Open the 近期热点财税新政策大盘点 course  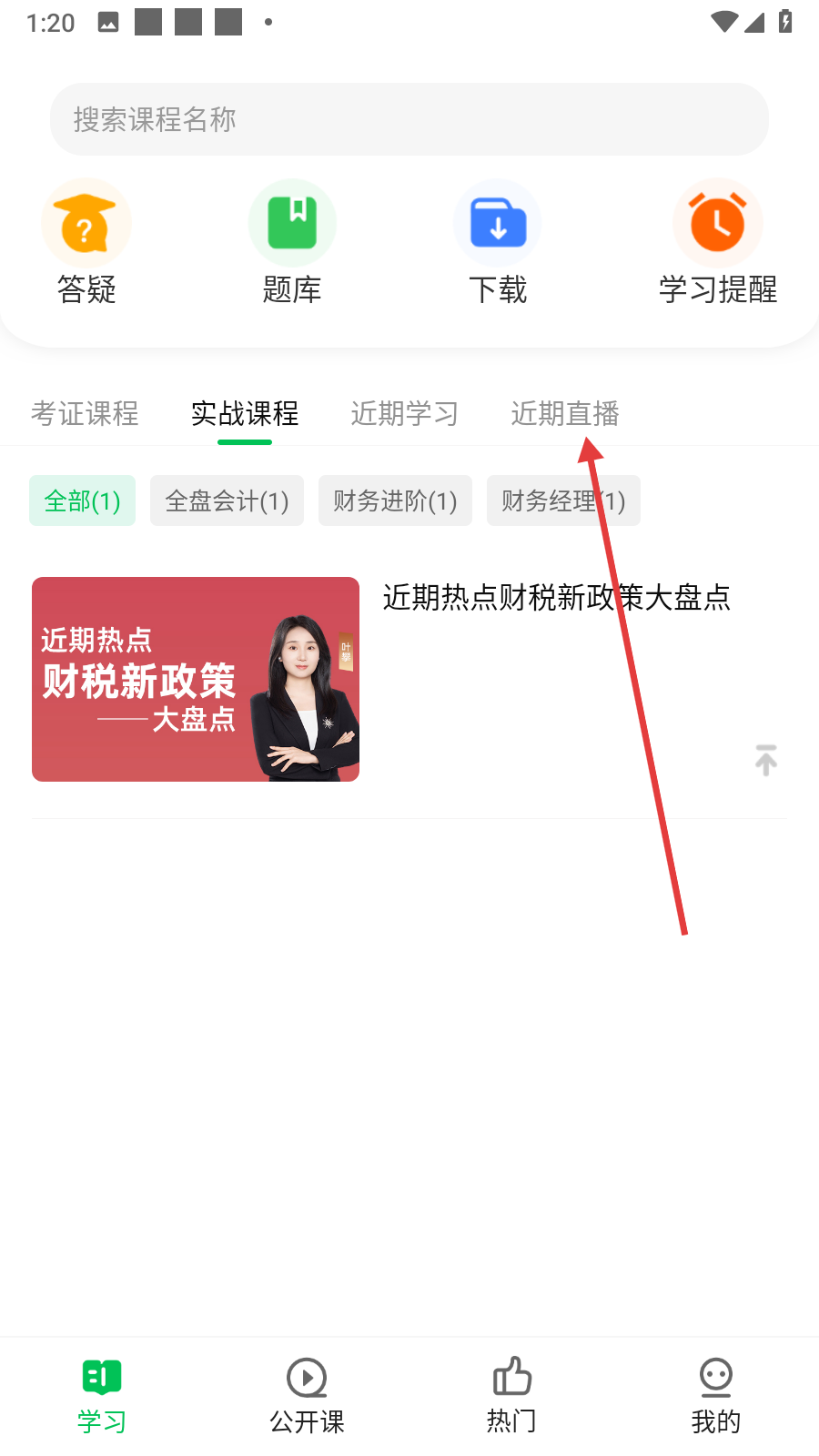tap(409, 680)
